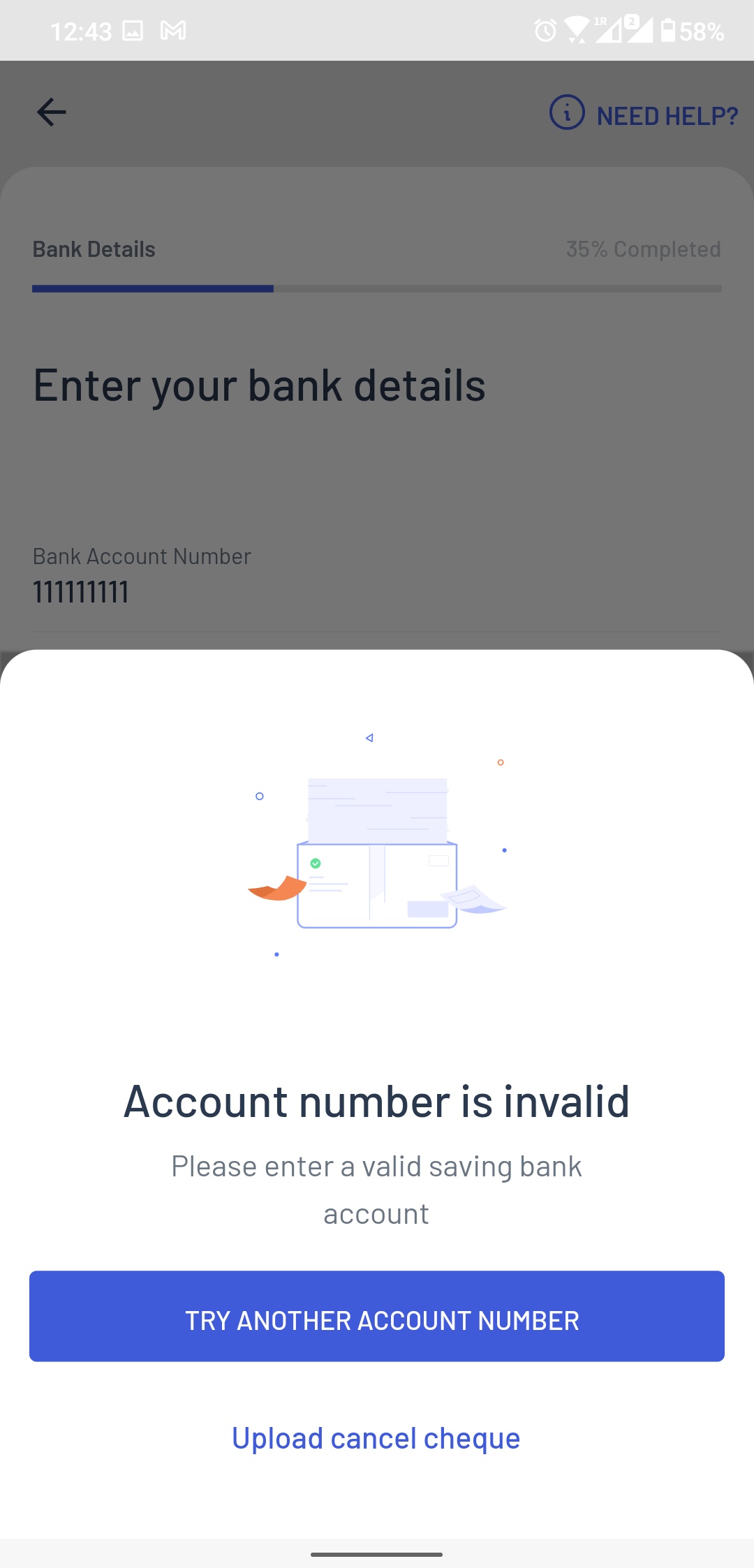Click the back arrow at top left

click(x=51, y=112)
